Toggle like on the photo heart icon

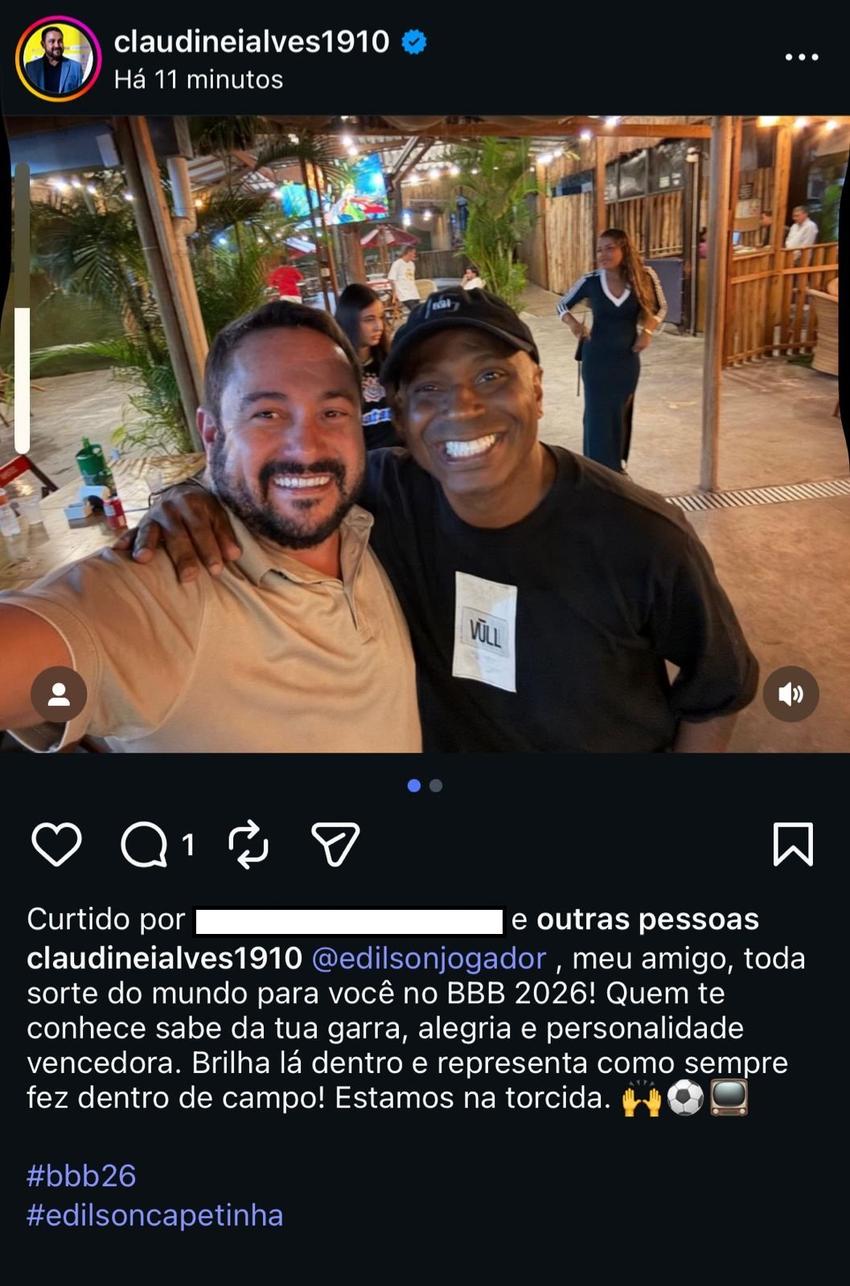tap(57, 843)
